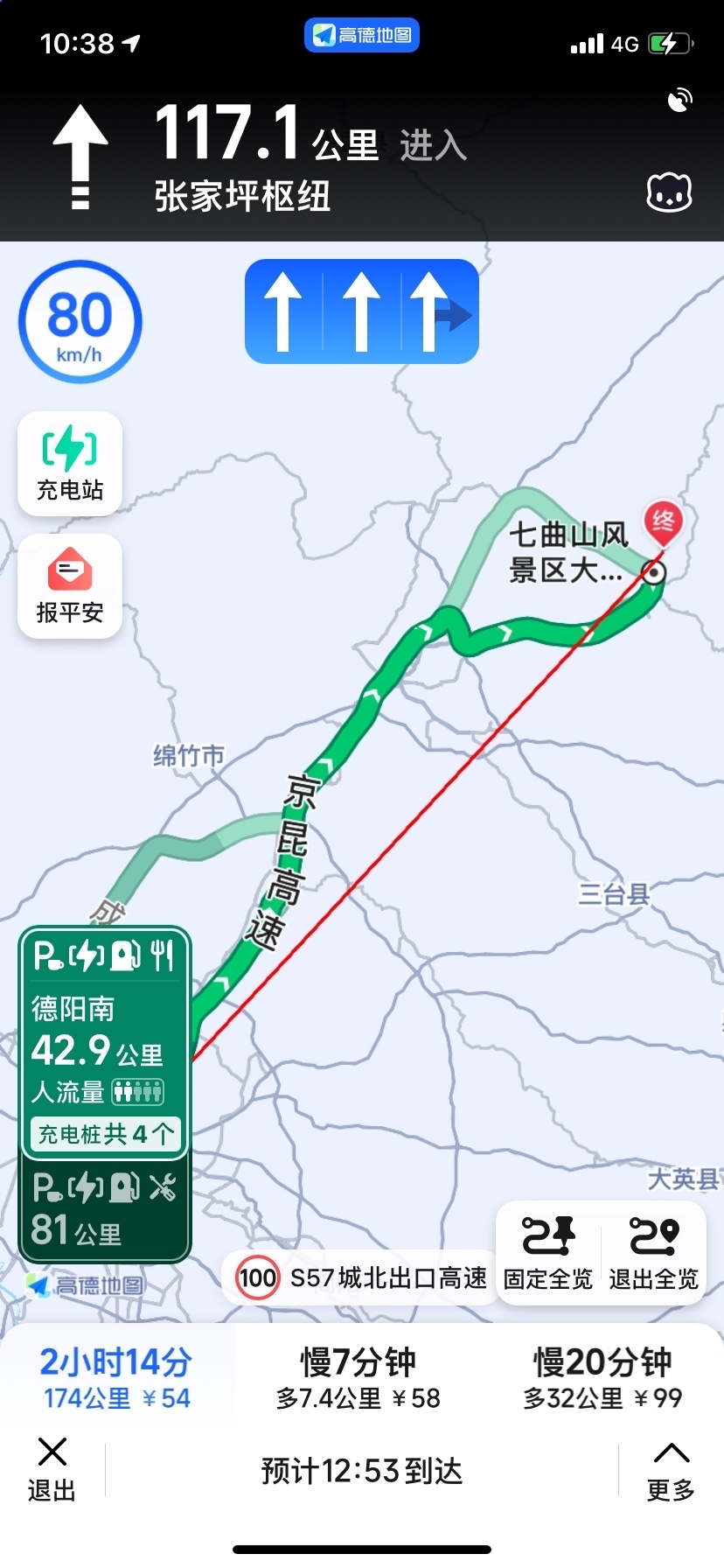Screen dimensions: 724x1568
Task: Return to 高德地图 via top pill
Action: pyautogui.click(x=362, y=35)
